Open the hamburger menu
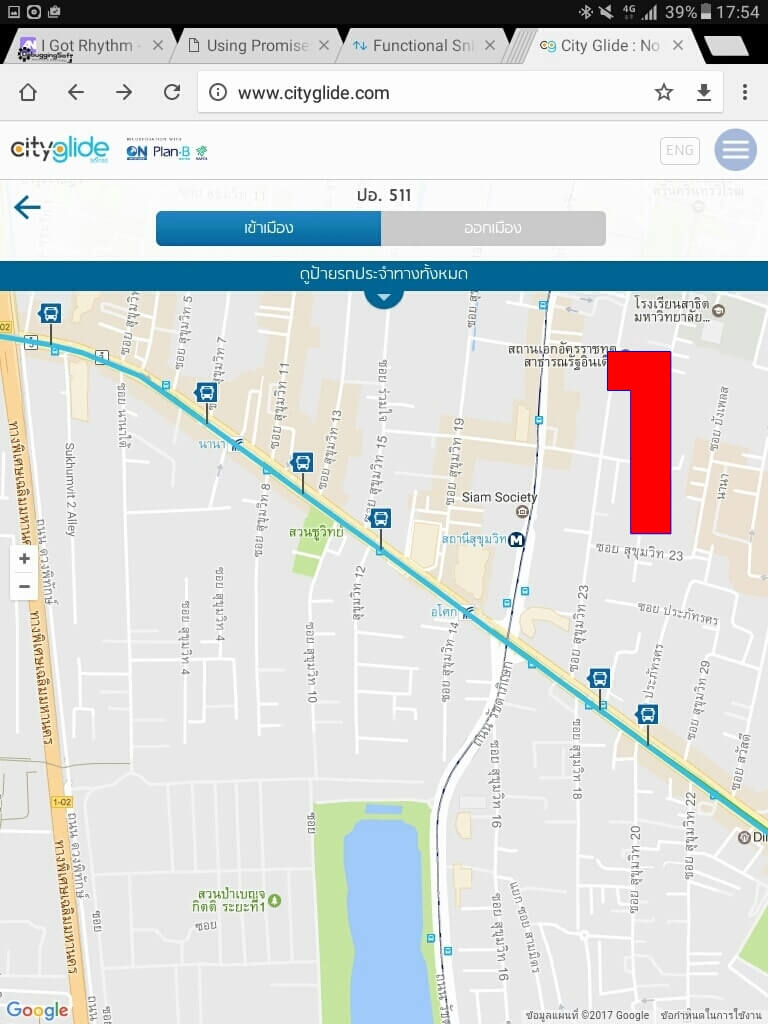768x1024 pixels. point(735,151)
